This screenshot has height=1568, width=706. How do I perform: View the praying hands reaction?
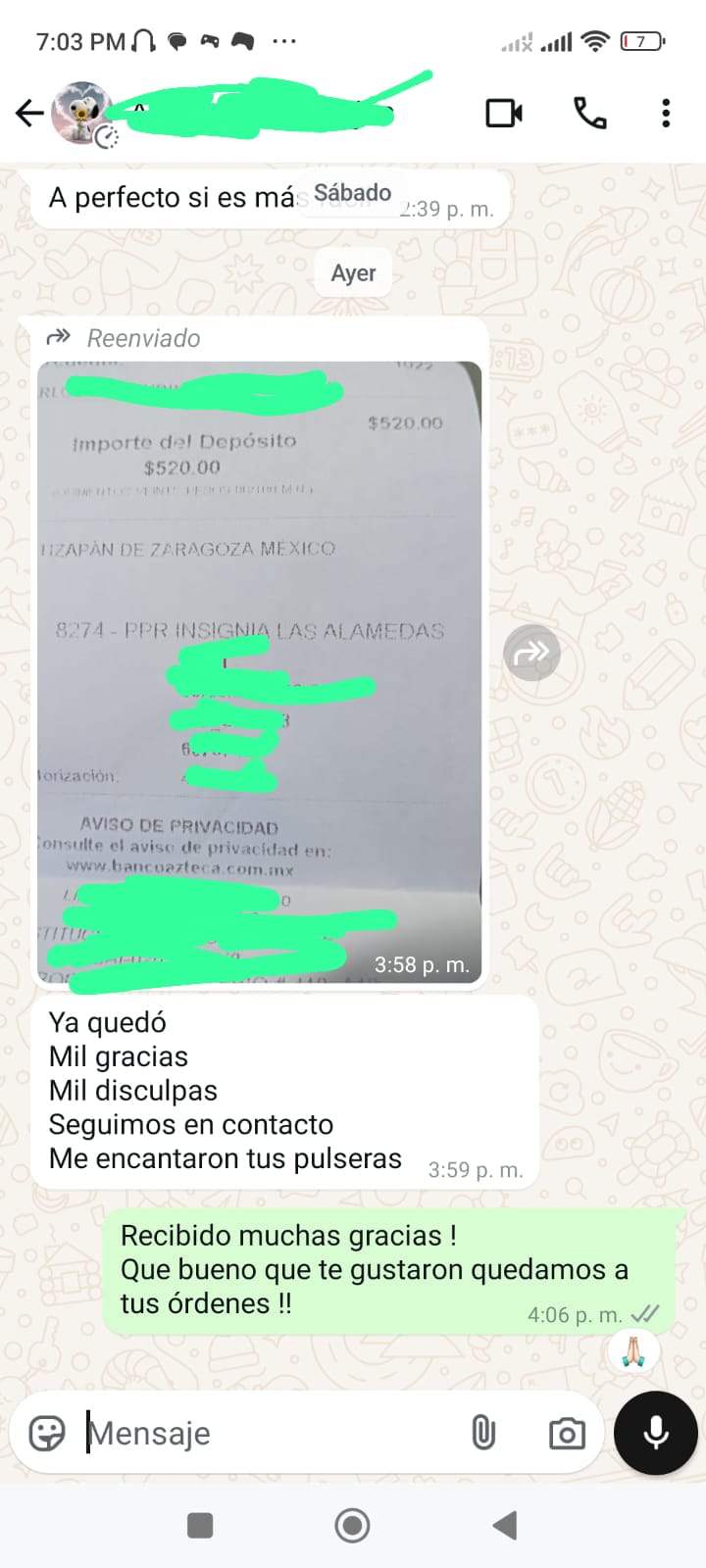coord(633,1351)
